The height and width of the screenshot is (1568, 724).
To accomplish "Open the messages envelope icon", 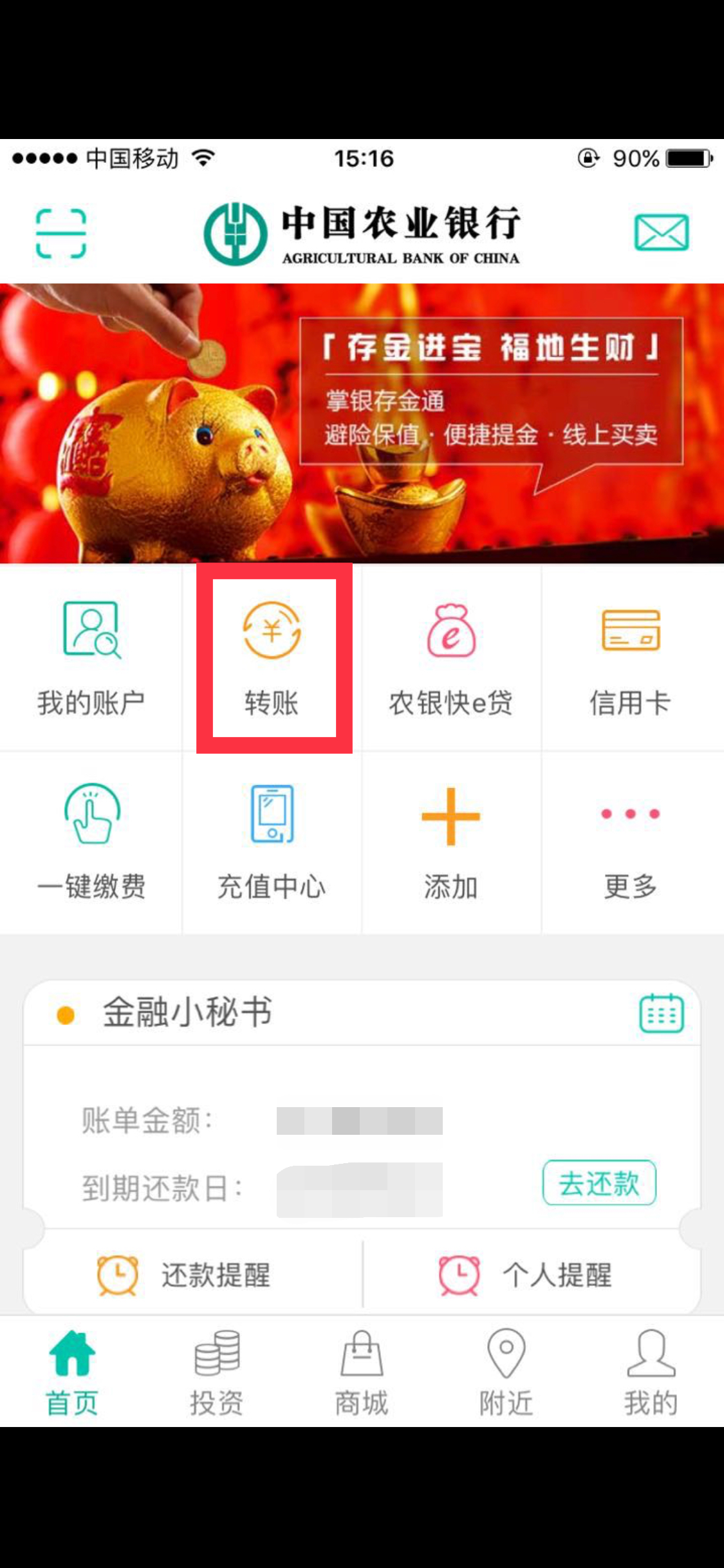I will pos(661,232).
